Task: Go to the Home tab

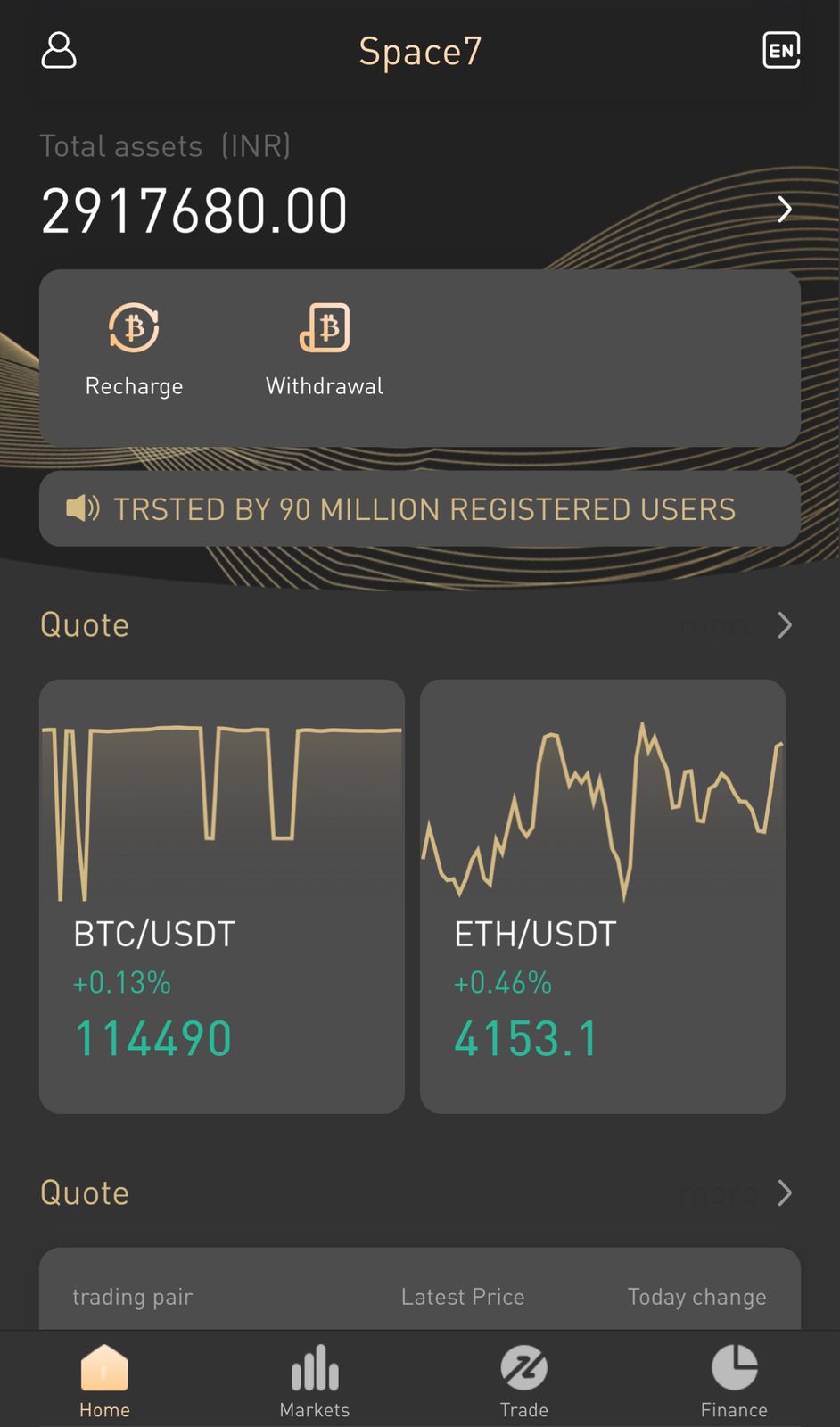Action: [x=104, y=1381]
